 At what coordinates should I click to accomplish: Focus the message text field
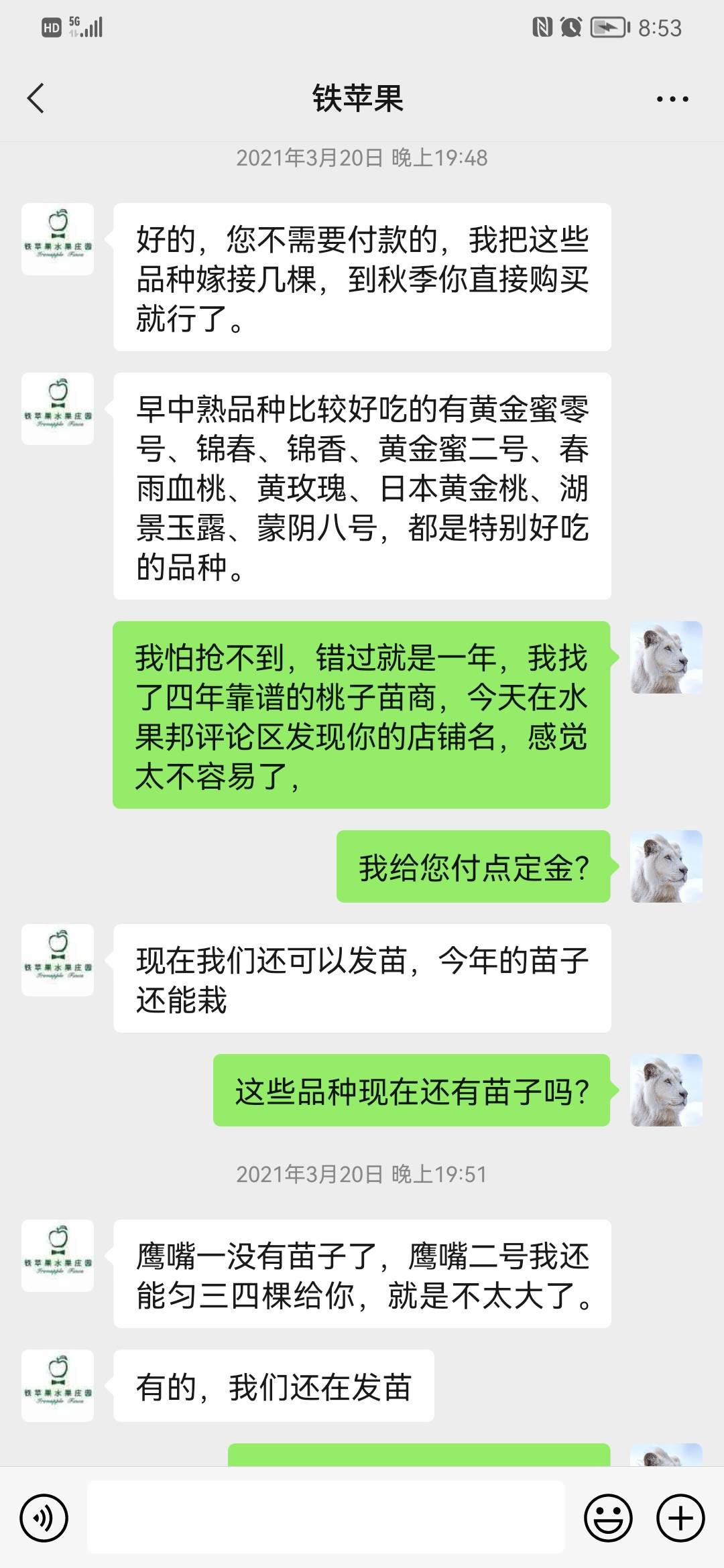tap(326, 1517)
